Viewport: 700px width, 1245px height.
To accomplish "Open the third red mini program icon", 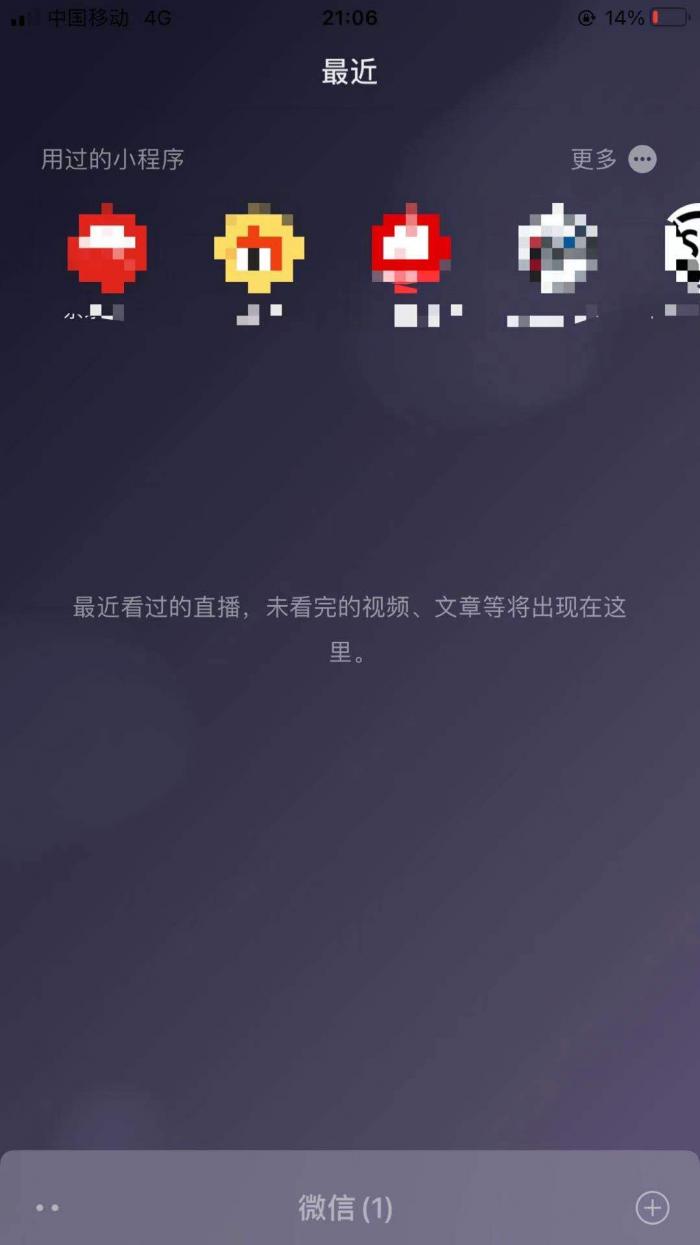I will tap(410, 248).
